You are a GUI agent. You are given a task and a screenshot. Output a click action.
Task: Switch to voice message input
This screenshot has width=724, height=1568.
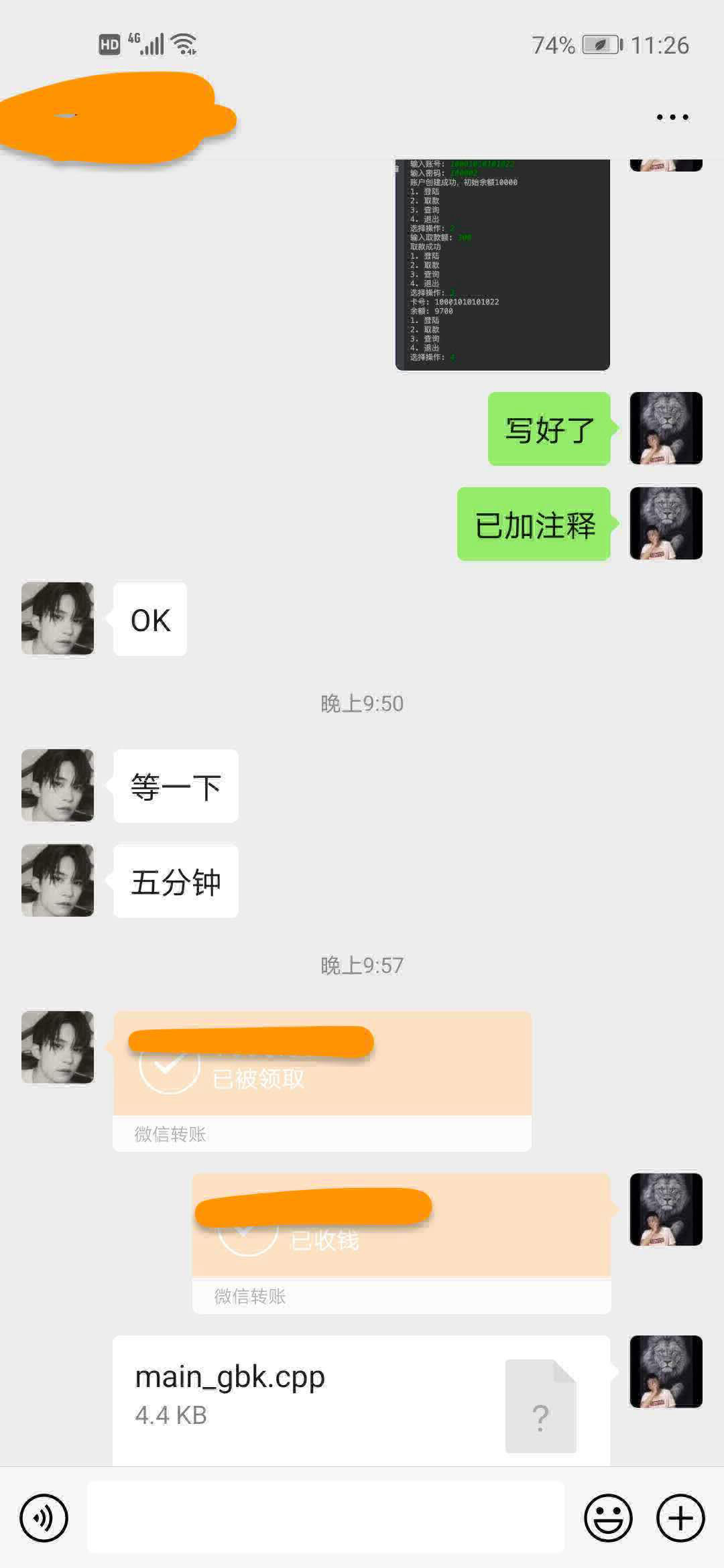point(44,1518)
